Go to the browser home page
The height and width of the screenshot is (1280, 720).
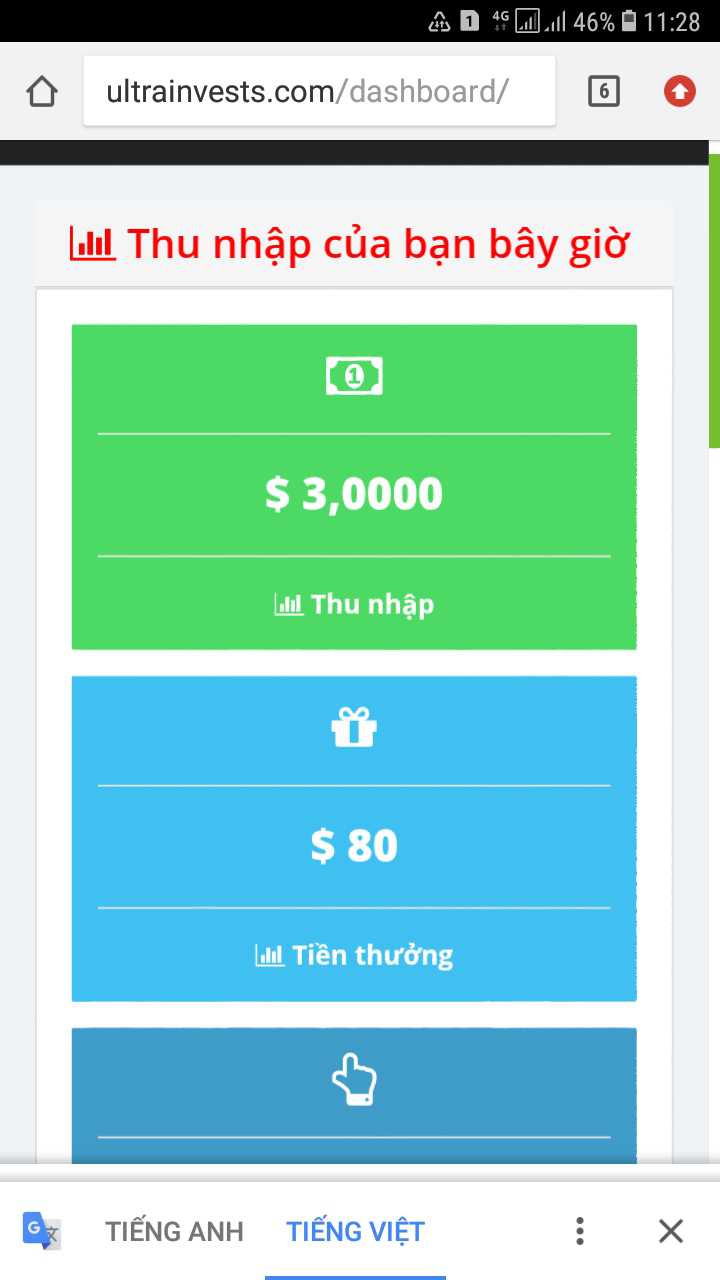41,92
